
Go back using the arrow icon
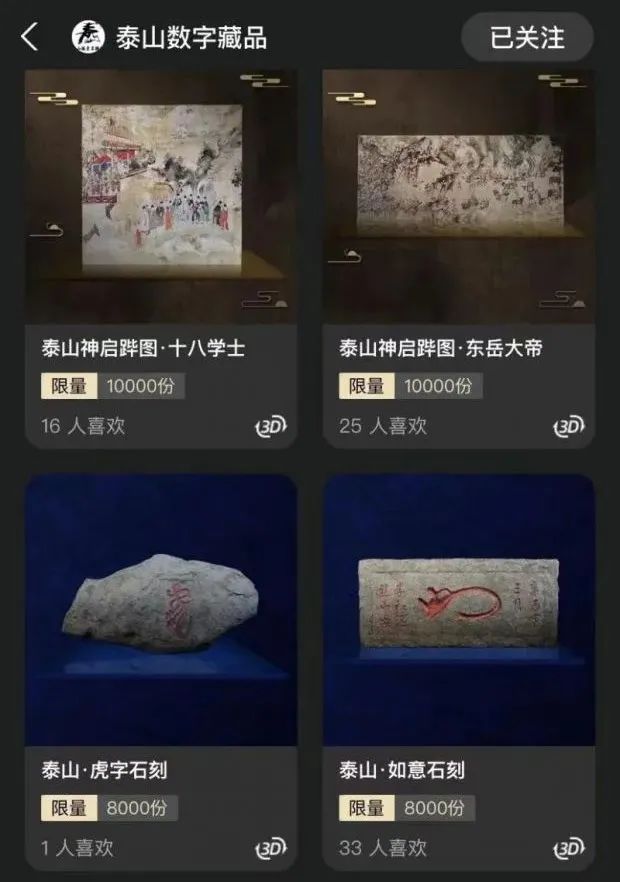[x=30, y=38]
